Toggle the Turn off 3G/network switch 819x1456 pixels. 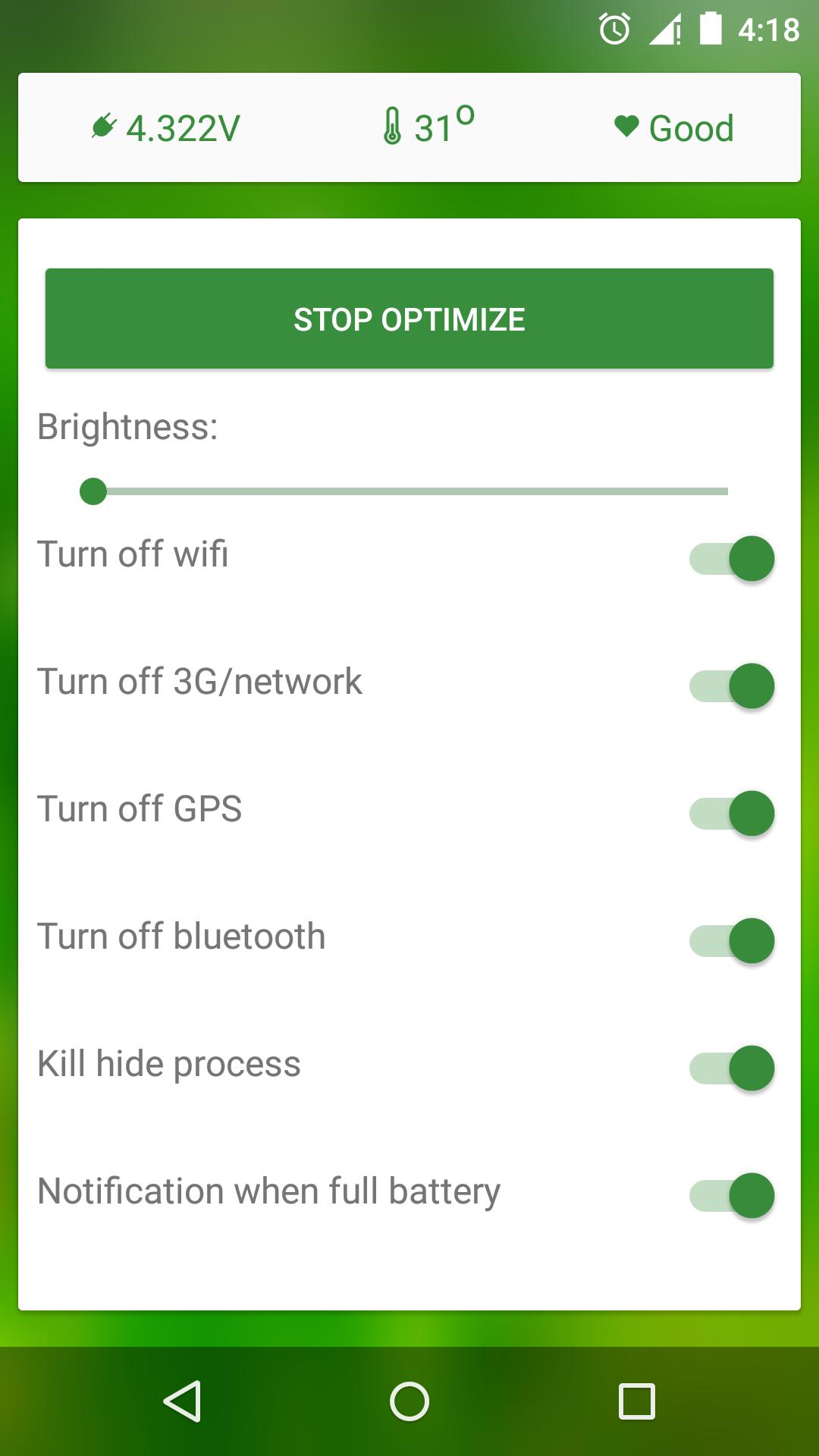coord(731,686)
